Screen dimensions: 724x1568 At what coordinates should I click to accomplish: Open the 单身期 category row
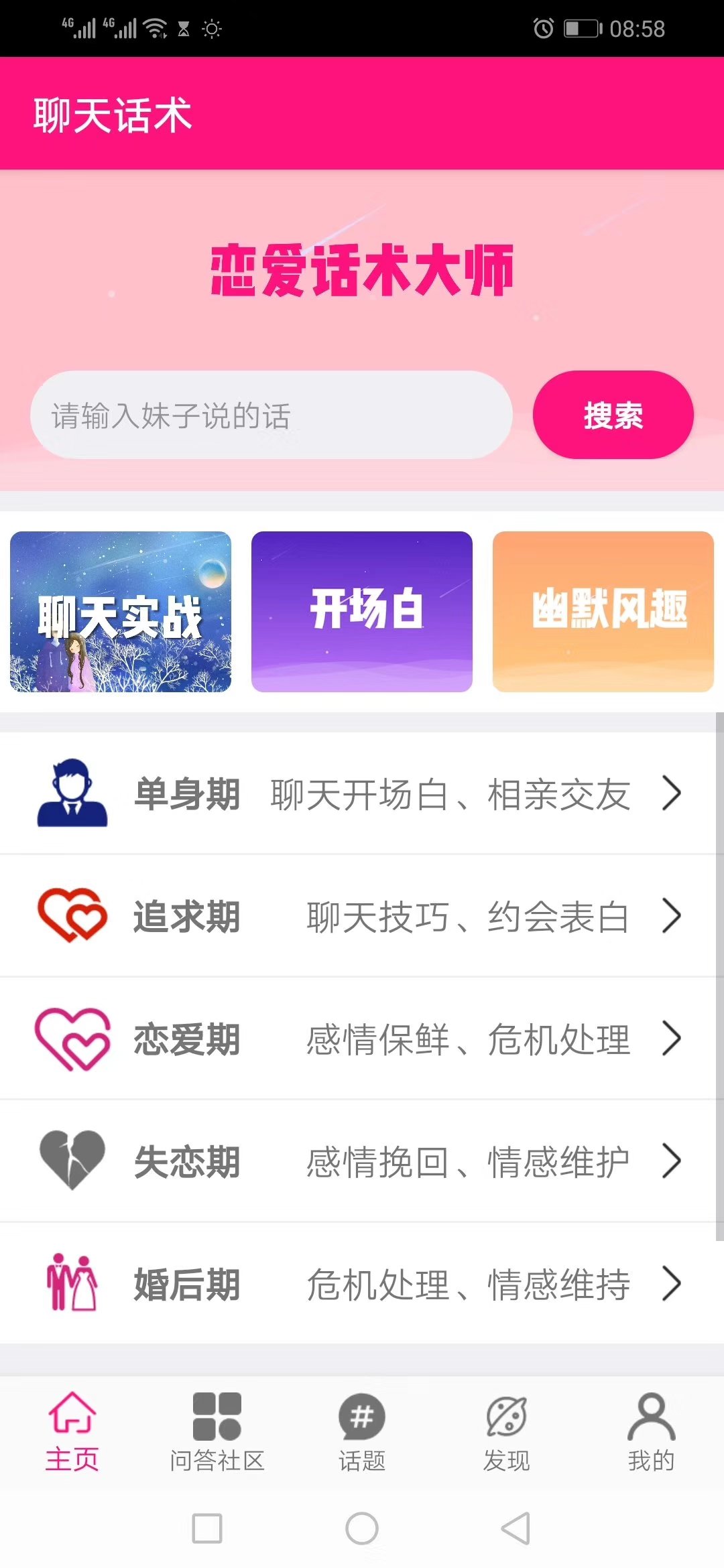pos(358,793)
